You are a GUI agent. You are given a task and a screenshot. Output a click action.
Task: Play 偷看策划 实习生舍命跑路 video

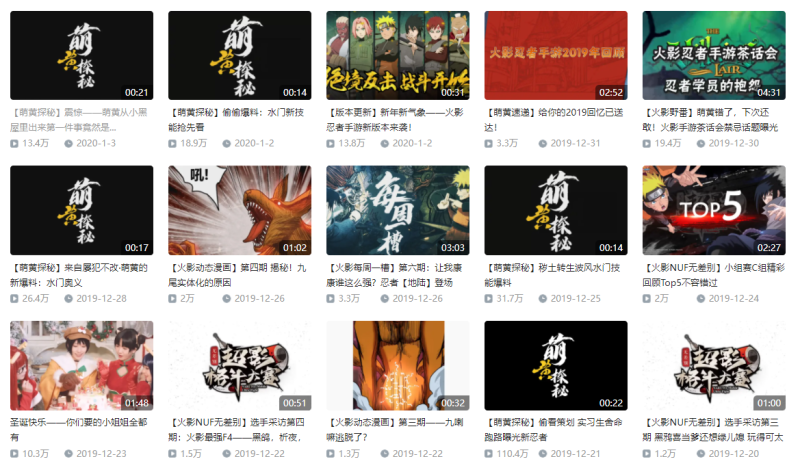click(x=555, y=366)
